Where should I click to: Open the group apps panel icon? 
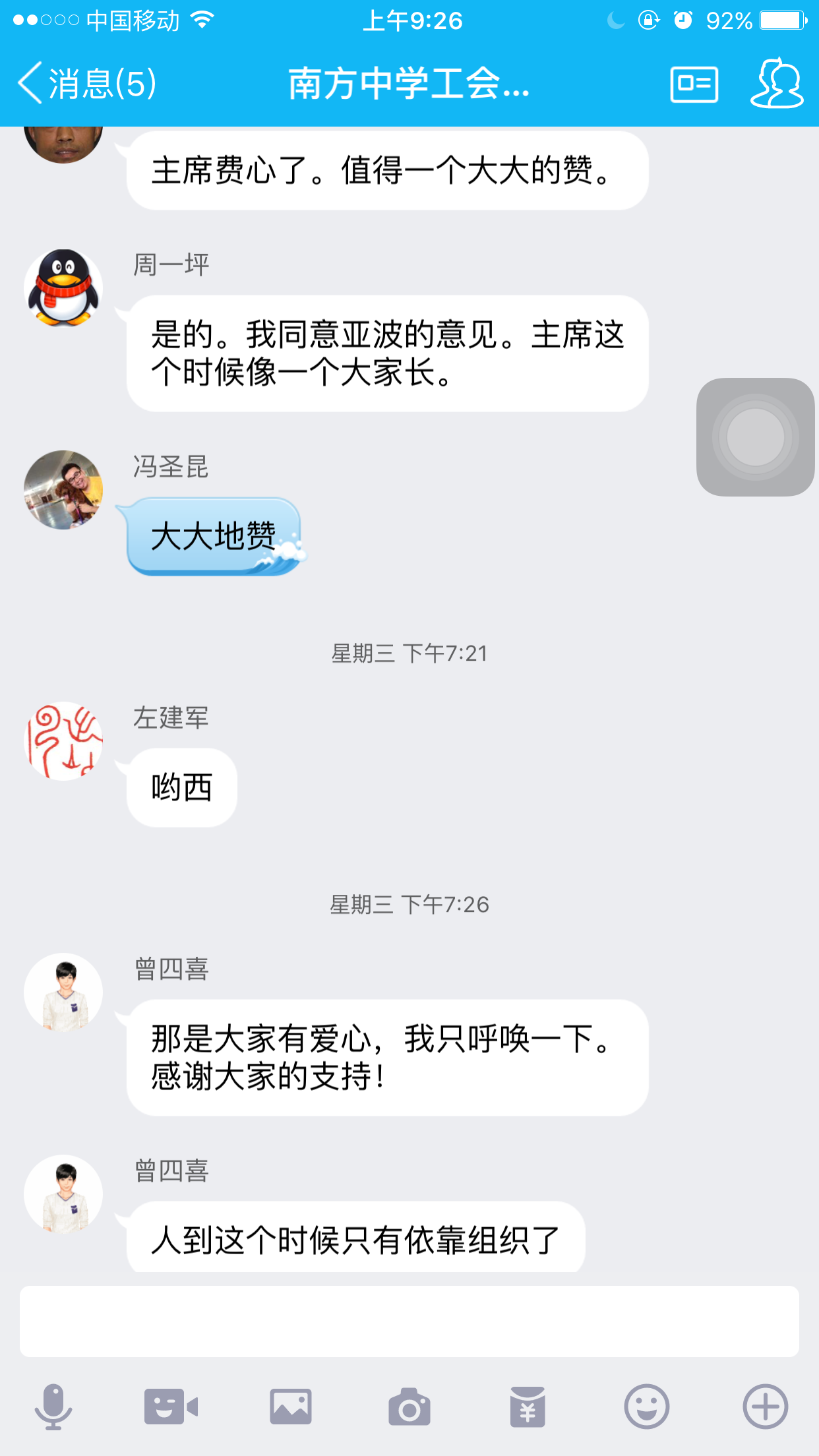pos(694,84)
